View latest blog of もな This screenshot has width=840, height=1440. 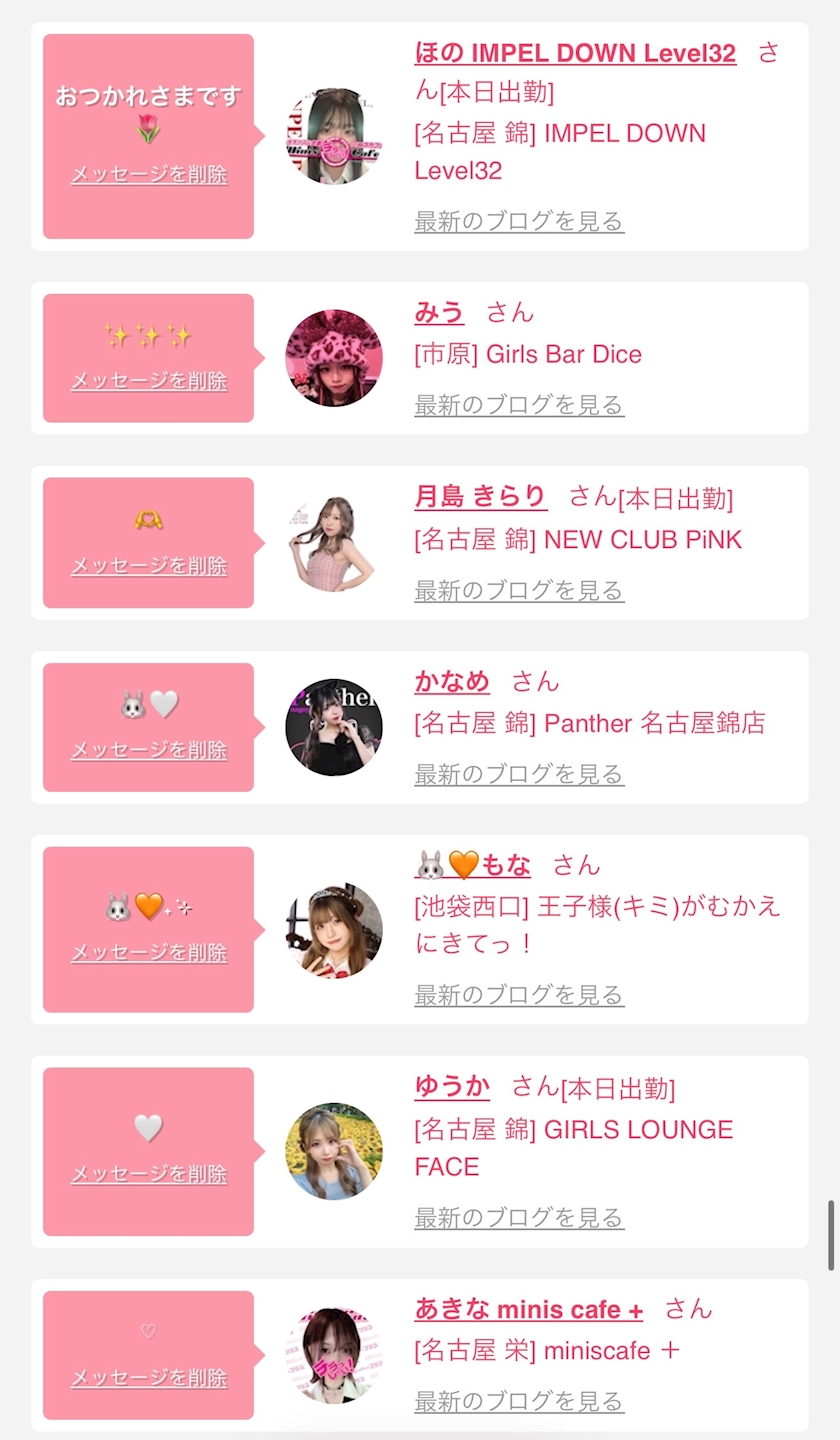[519, 994]
